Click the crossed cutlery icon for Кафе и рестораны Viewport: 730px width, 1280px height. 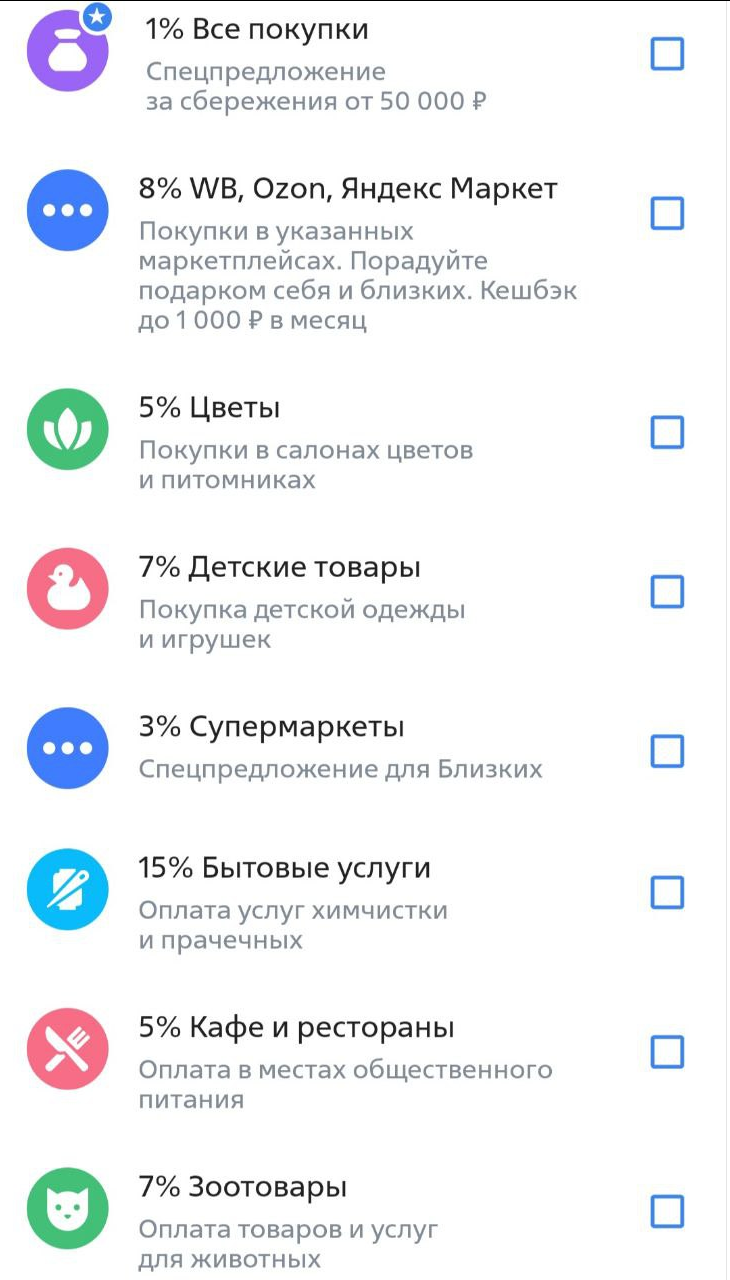coord(67,1047)
